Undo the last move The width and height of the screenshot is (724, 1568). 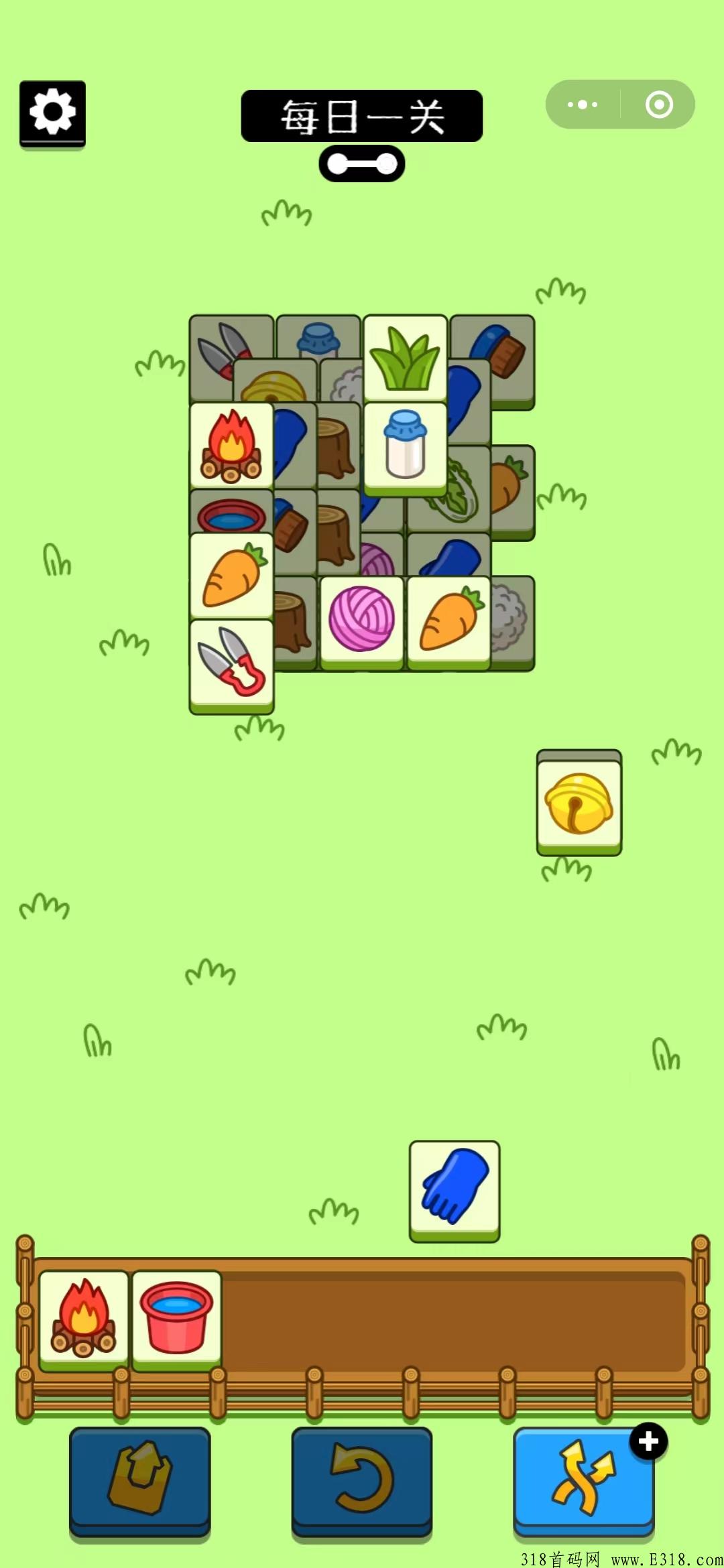[361, 1480]
